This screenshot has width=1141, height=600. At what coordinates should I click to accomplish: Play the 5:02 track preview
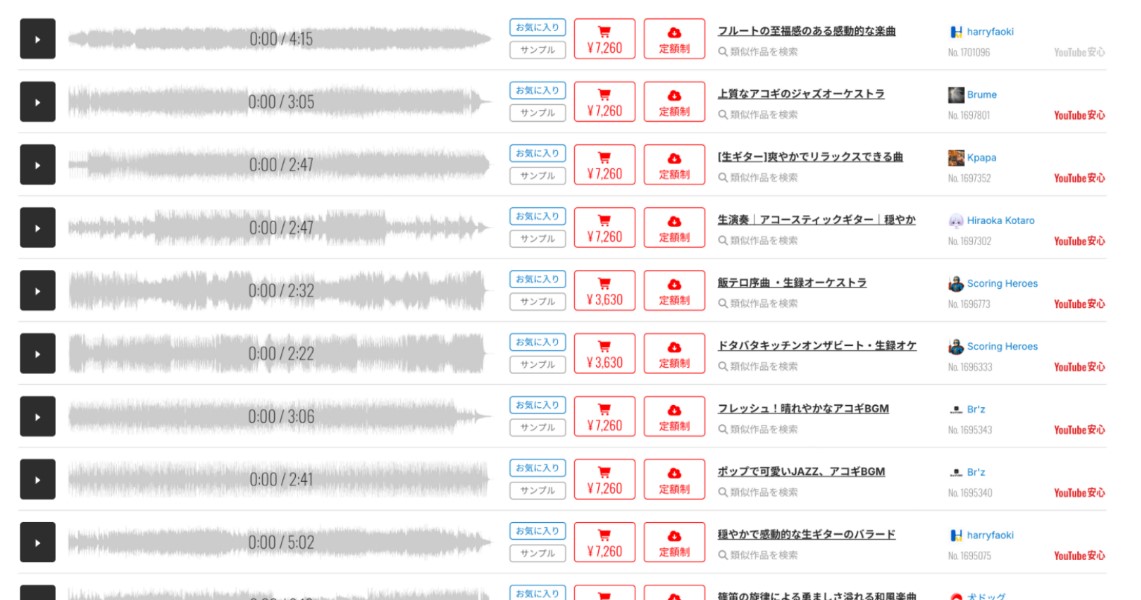(x=38, y=542)
